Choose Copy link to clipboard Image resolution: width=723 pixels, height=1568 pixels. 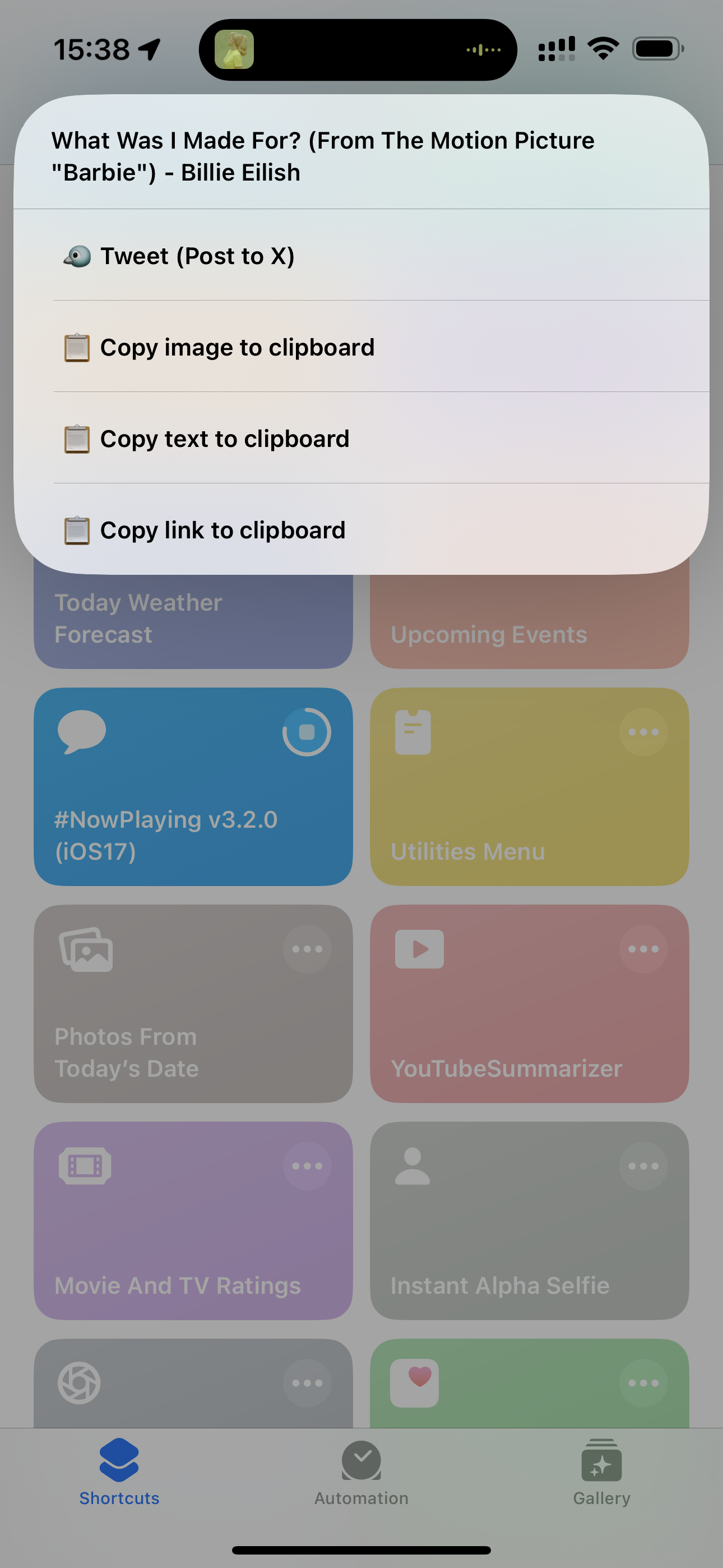[x=361, y=529]
